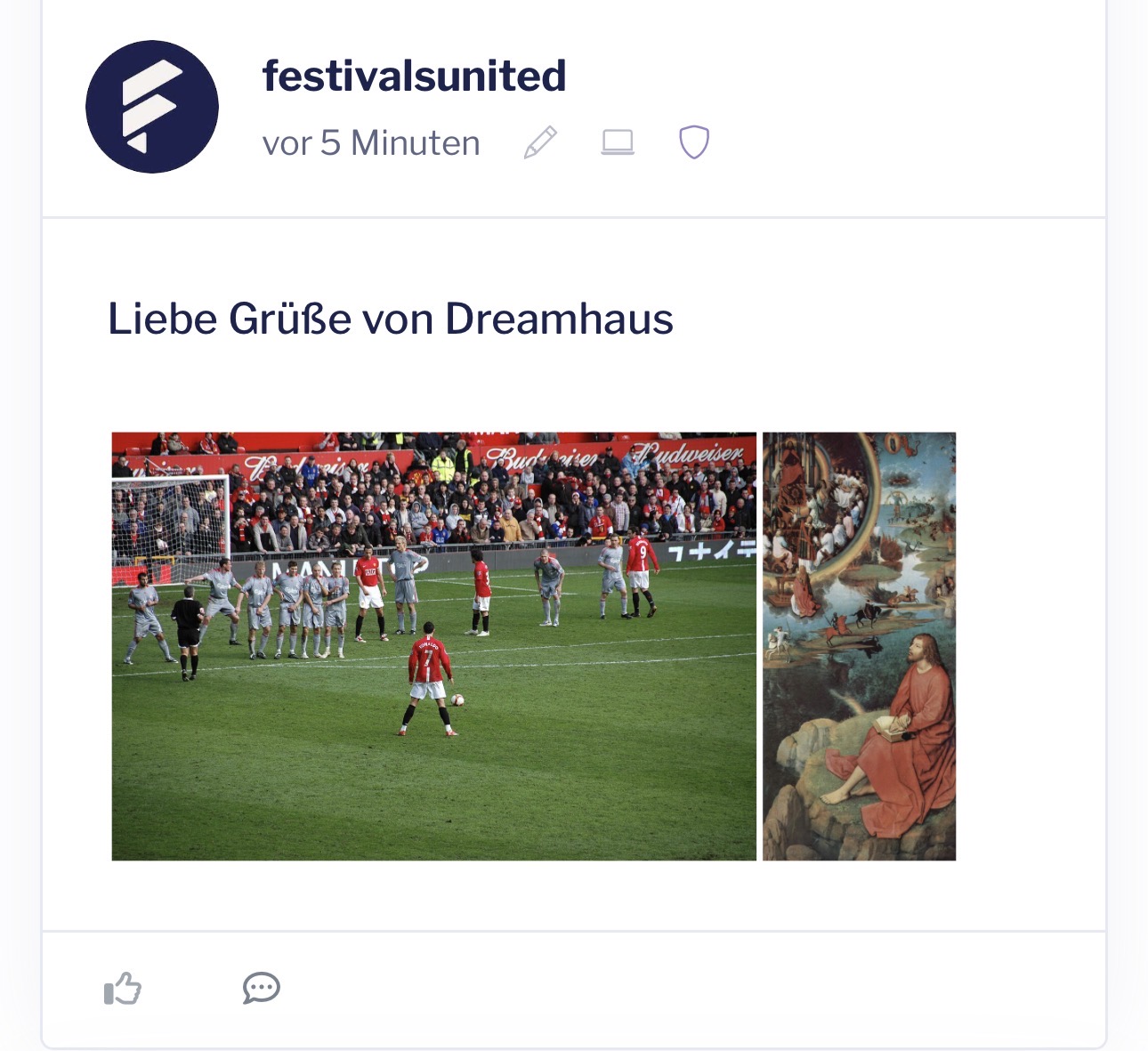The height and width of the screenshot is (1051, 1148).
Task: Open the festivalsunited username link
Action: click(414, 76)
